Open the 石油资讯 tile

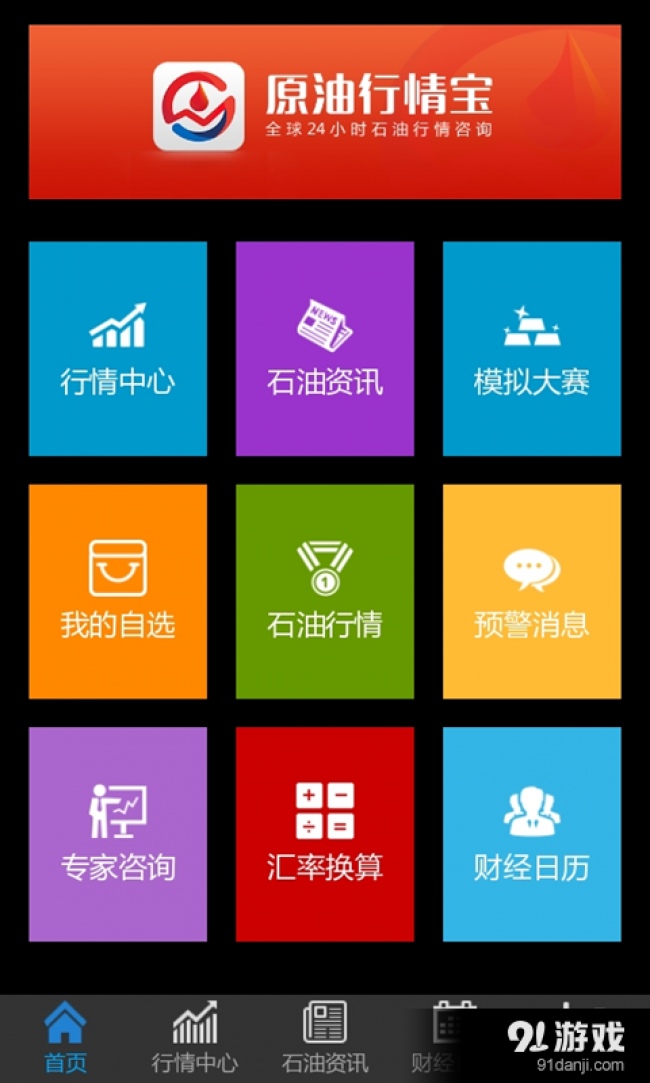pyautogui.click(x=325, y=348)
